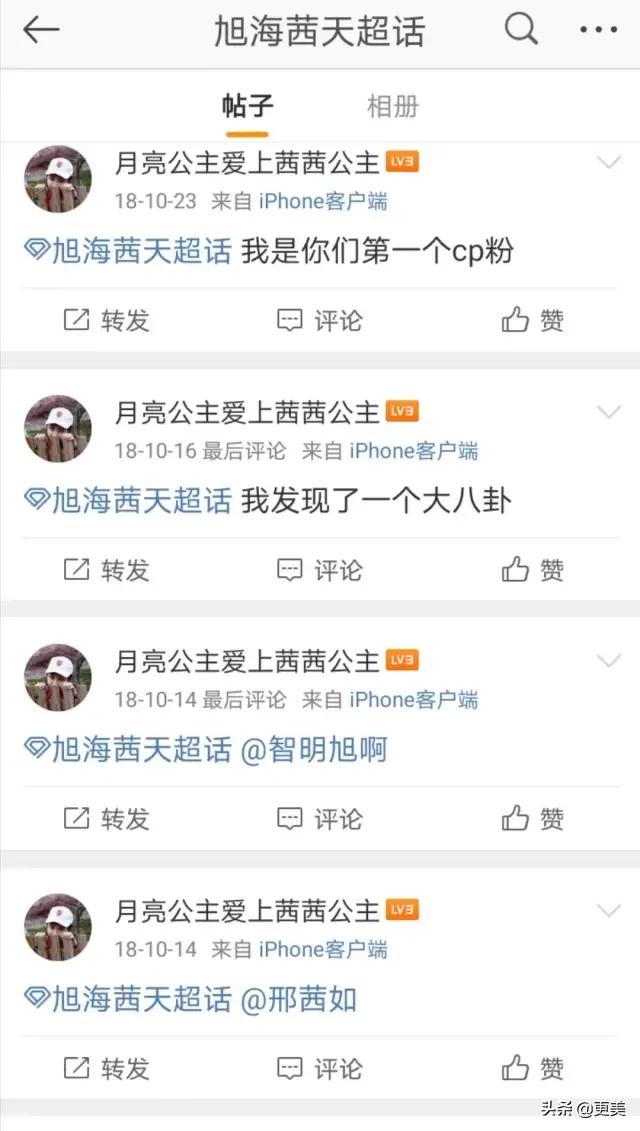Open search in 旭海茜天超话
This screenshot has width=640, height=1131.
coord(520,30)
